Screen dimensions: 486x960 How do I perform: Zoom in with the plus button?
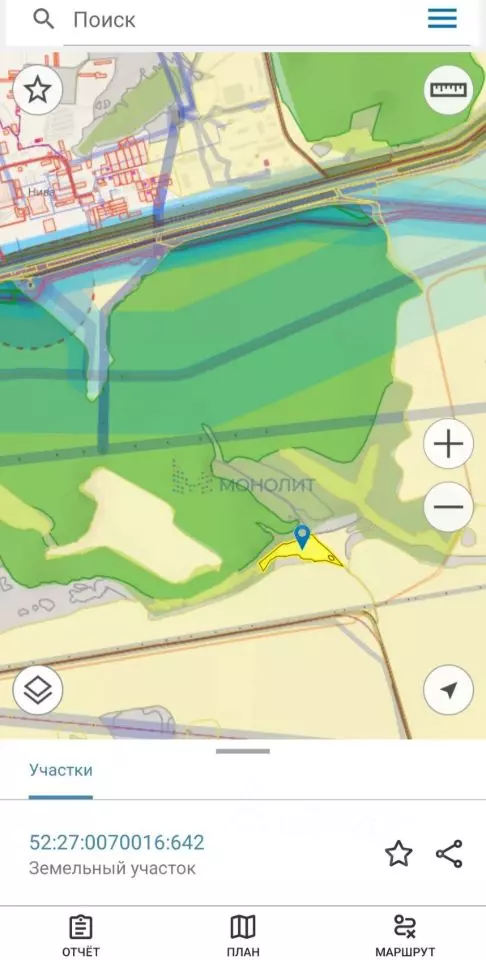pos(449,444)
